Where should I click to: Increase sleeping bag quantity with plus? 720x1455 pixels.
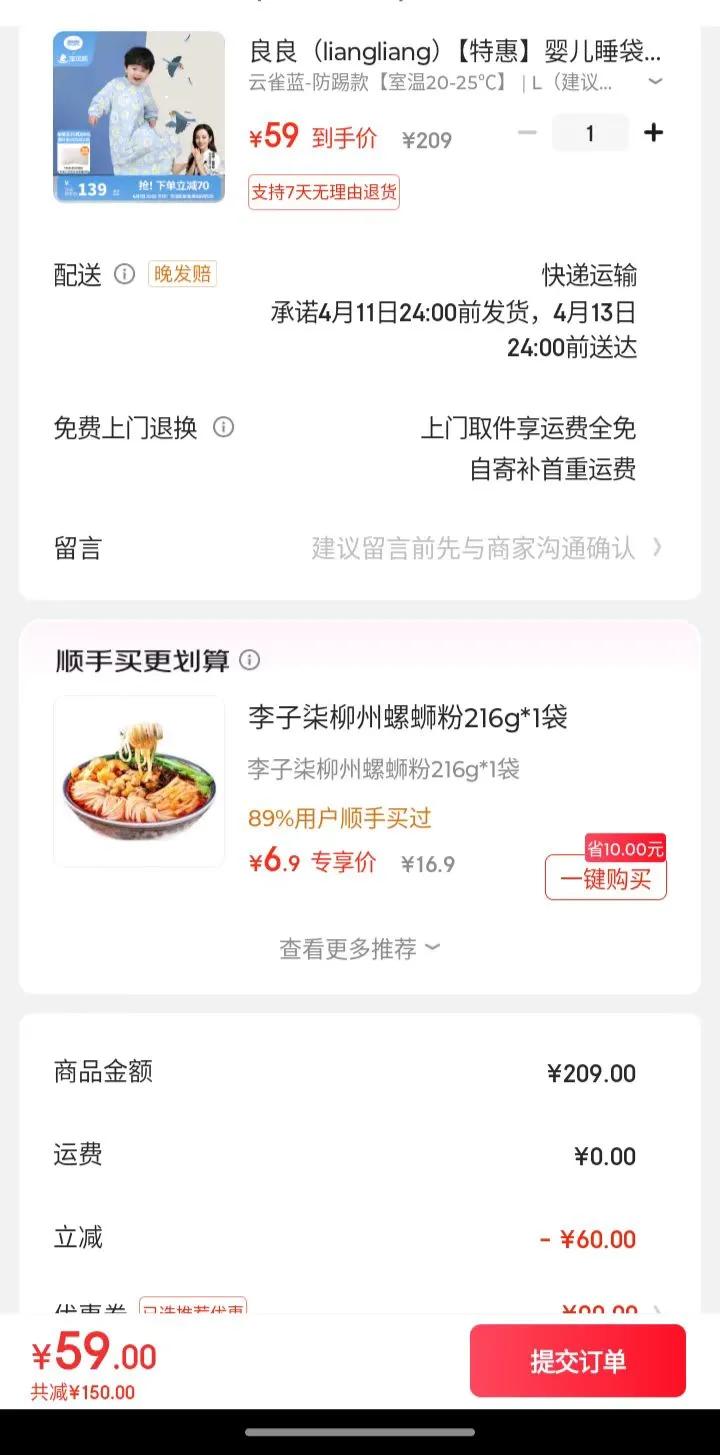(653, 133)
